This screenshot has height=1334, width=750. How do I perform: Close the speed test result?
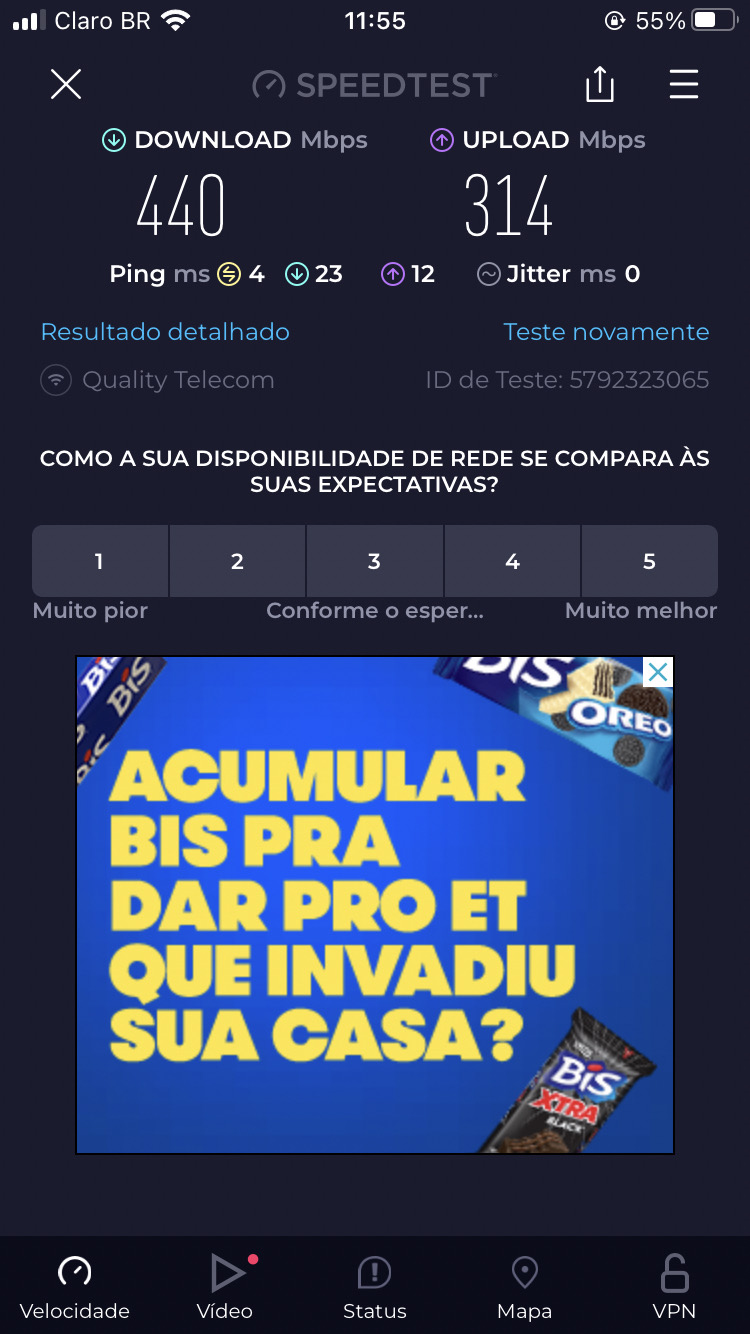(66, 85)
